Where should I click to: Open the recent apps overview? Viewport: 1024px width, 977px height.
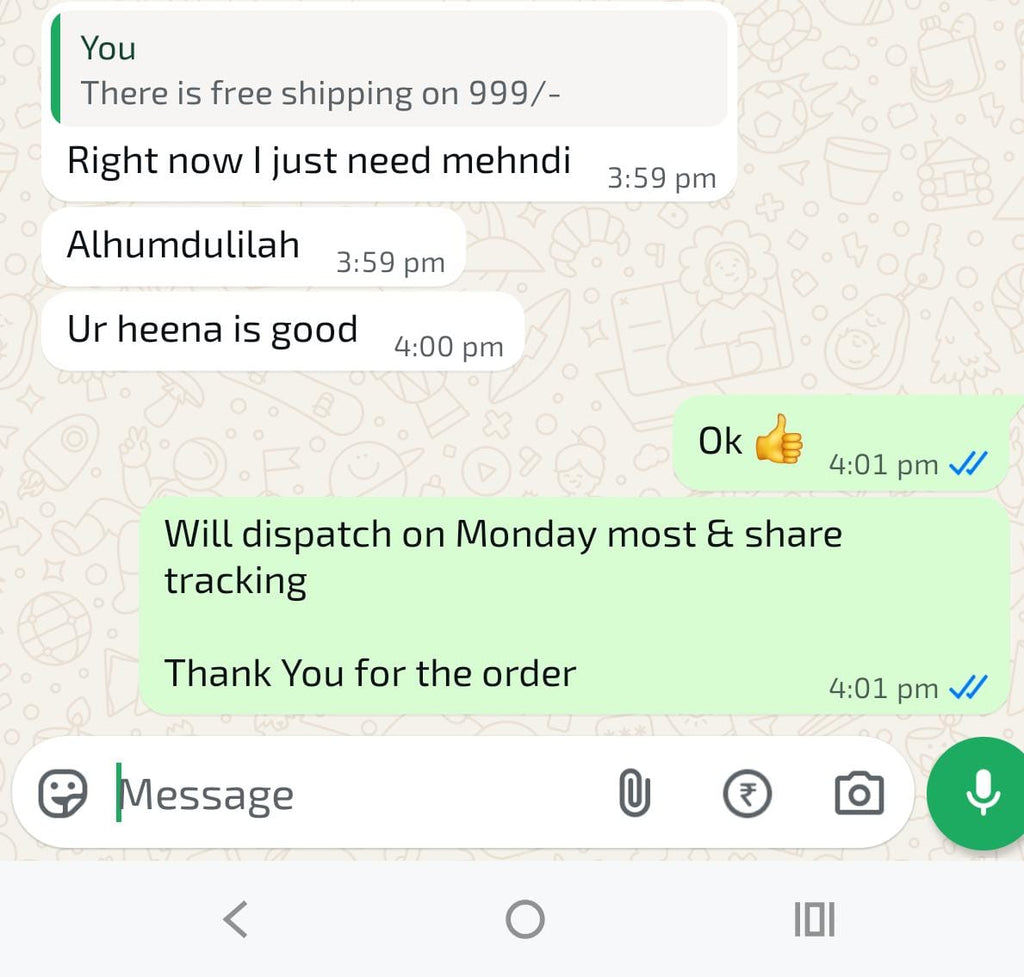814,919
